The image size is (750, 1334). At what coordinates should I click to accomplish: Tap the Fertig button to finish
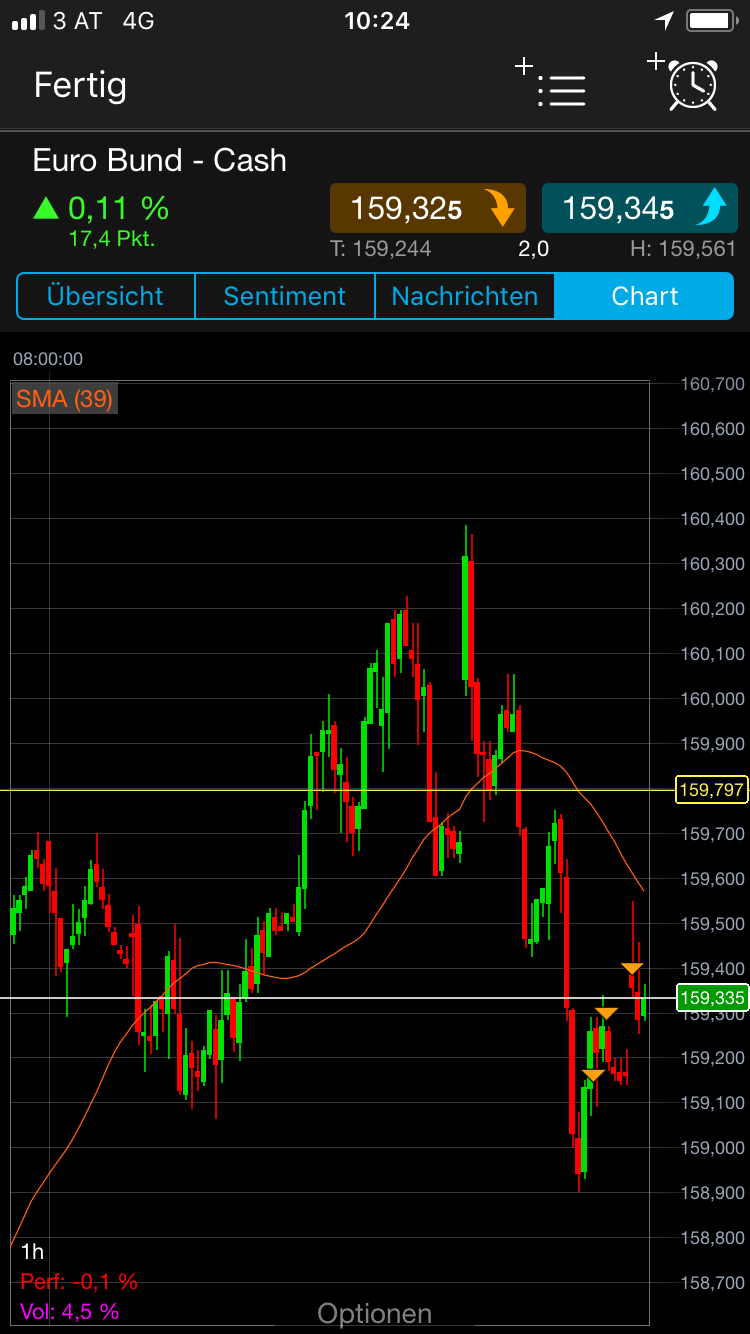coord(80,85)
